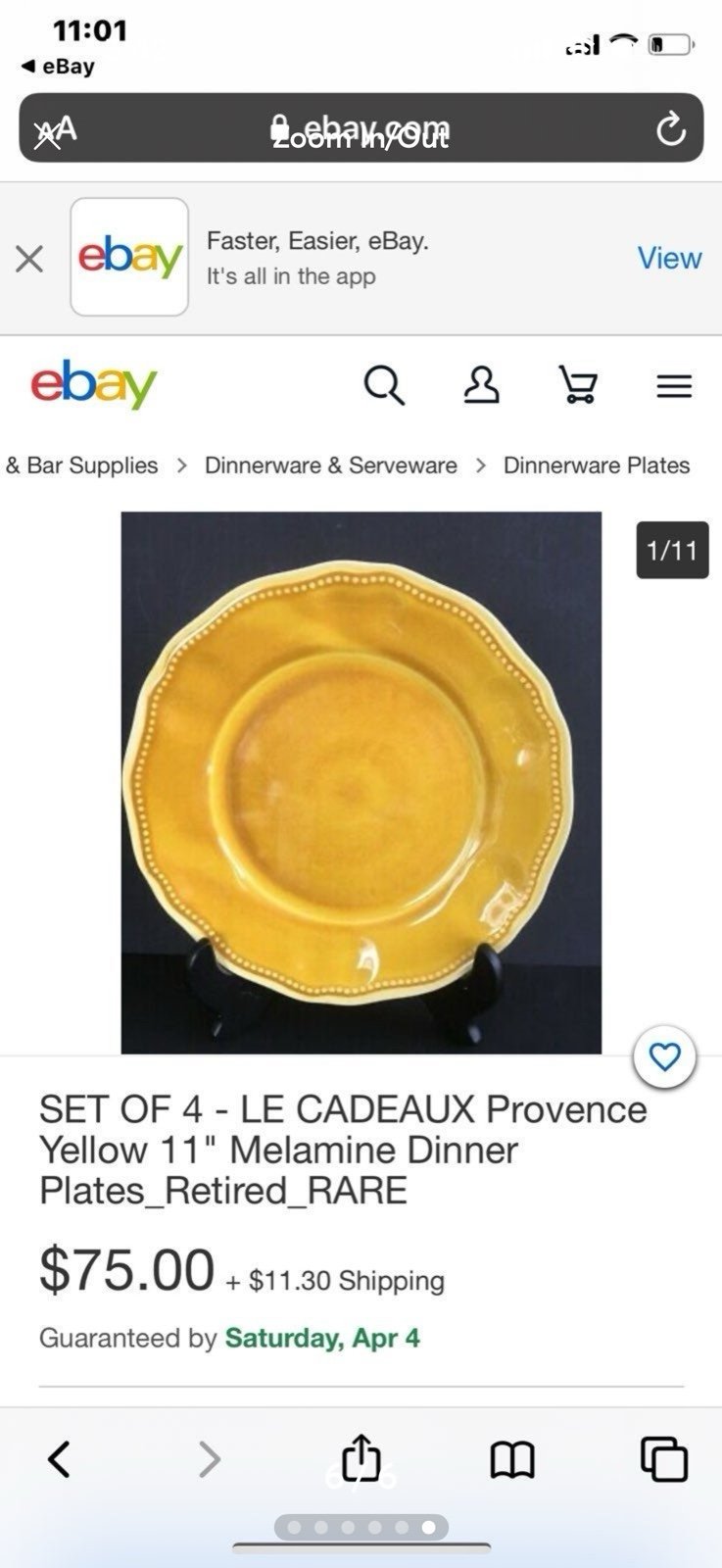
Task: Open the account profile icon
Action: 481,385
